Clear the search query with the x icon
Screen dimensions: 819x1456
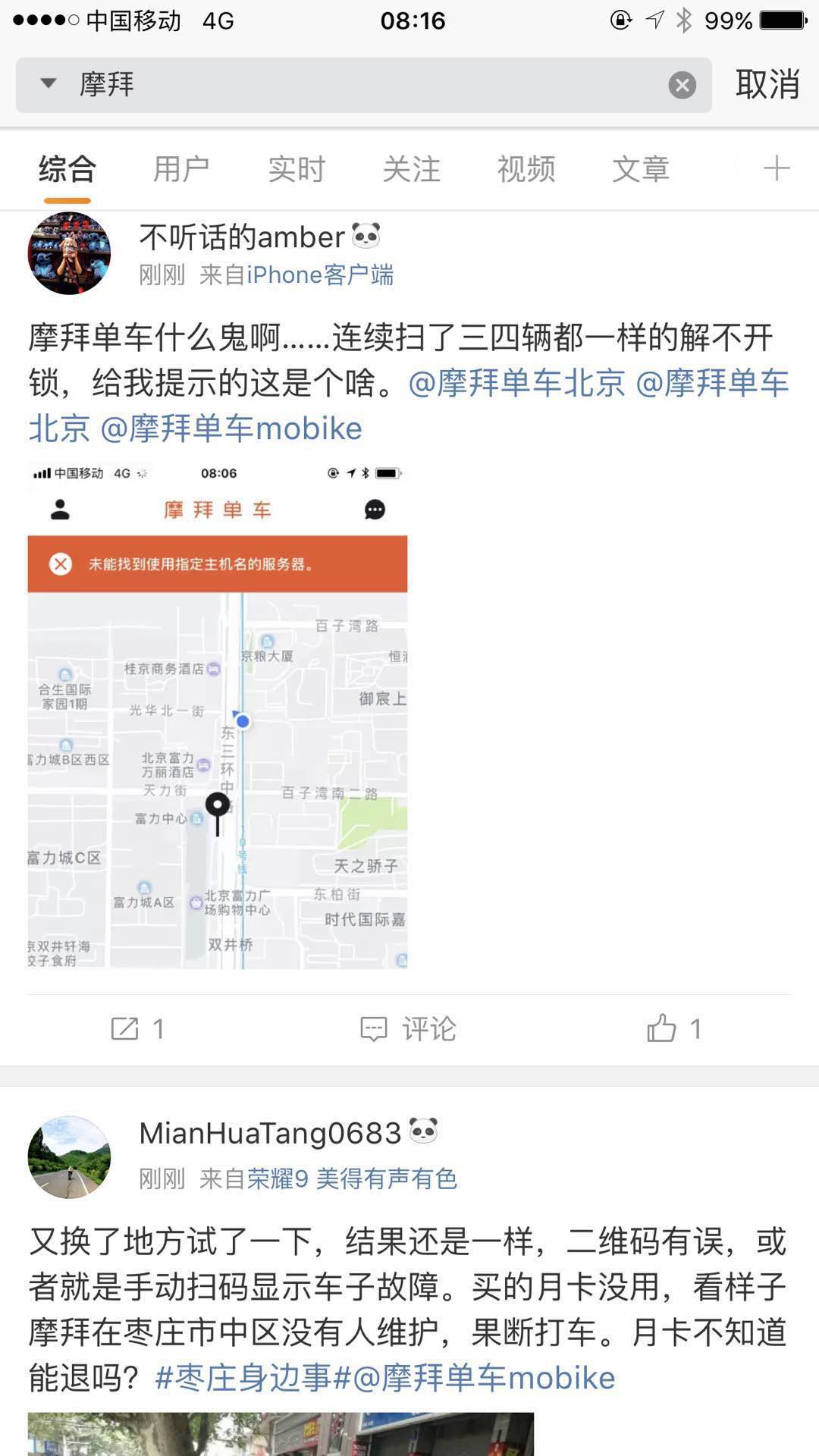(x=682, y=85)
